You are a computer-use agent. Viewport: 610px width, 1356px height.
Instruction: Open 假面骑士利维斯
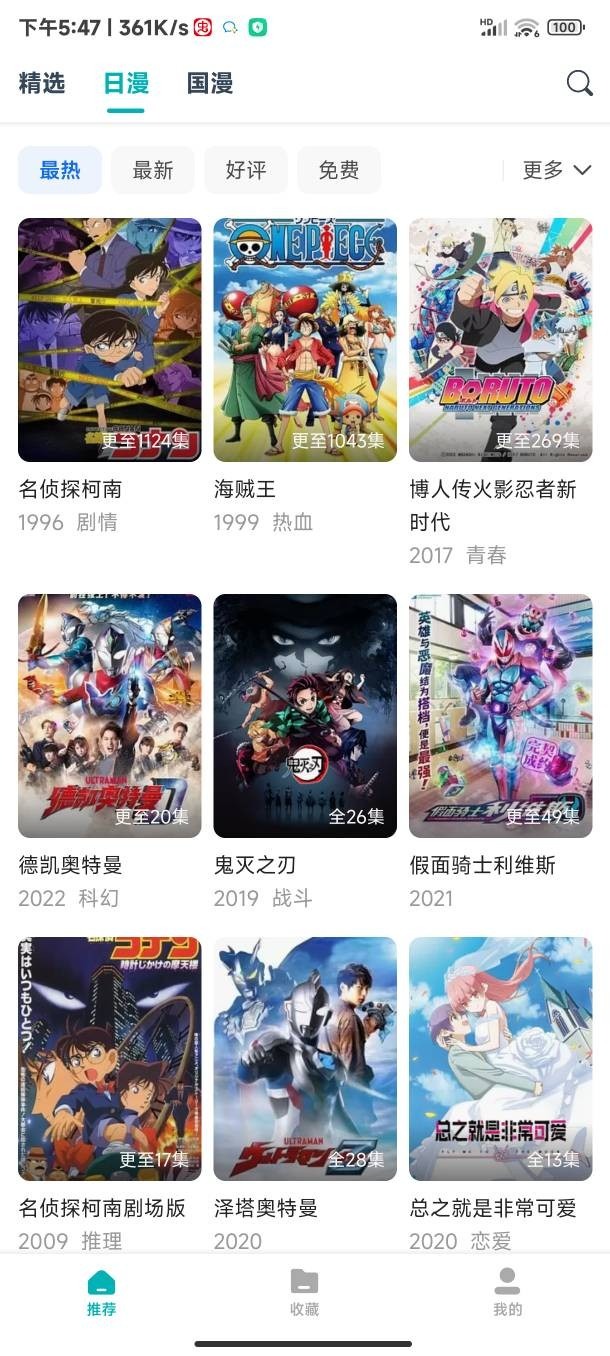[500, 716]
